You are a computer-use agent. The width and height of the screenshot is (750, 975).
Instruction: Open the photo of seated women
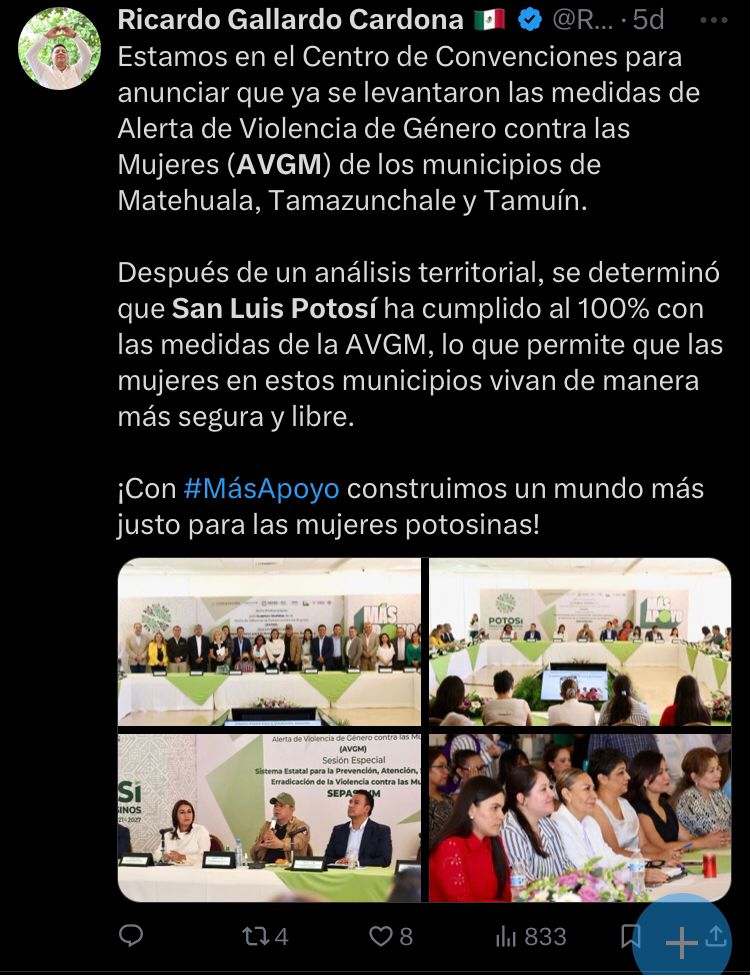point(580,817)
